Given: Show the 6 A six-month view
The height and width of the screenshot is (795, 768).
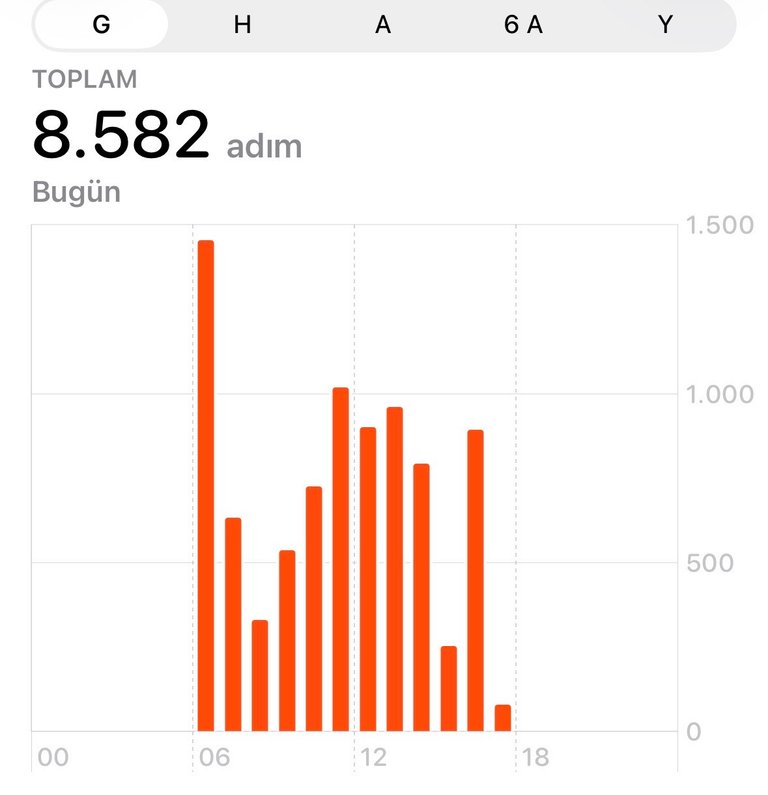Looking at the screenshot, I should click(x=523, y=25).
